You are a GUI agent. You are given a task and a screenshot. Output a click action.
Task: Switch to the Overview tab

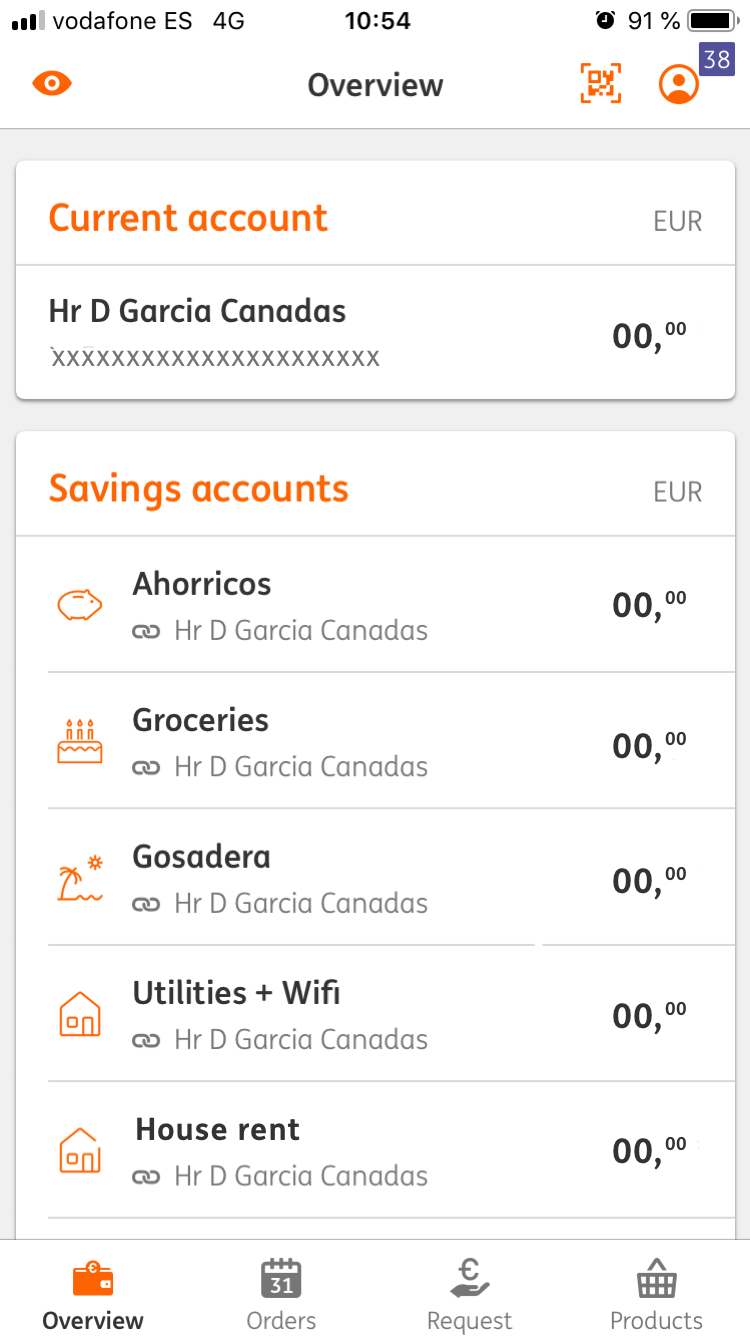click(93, 1294)
